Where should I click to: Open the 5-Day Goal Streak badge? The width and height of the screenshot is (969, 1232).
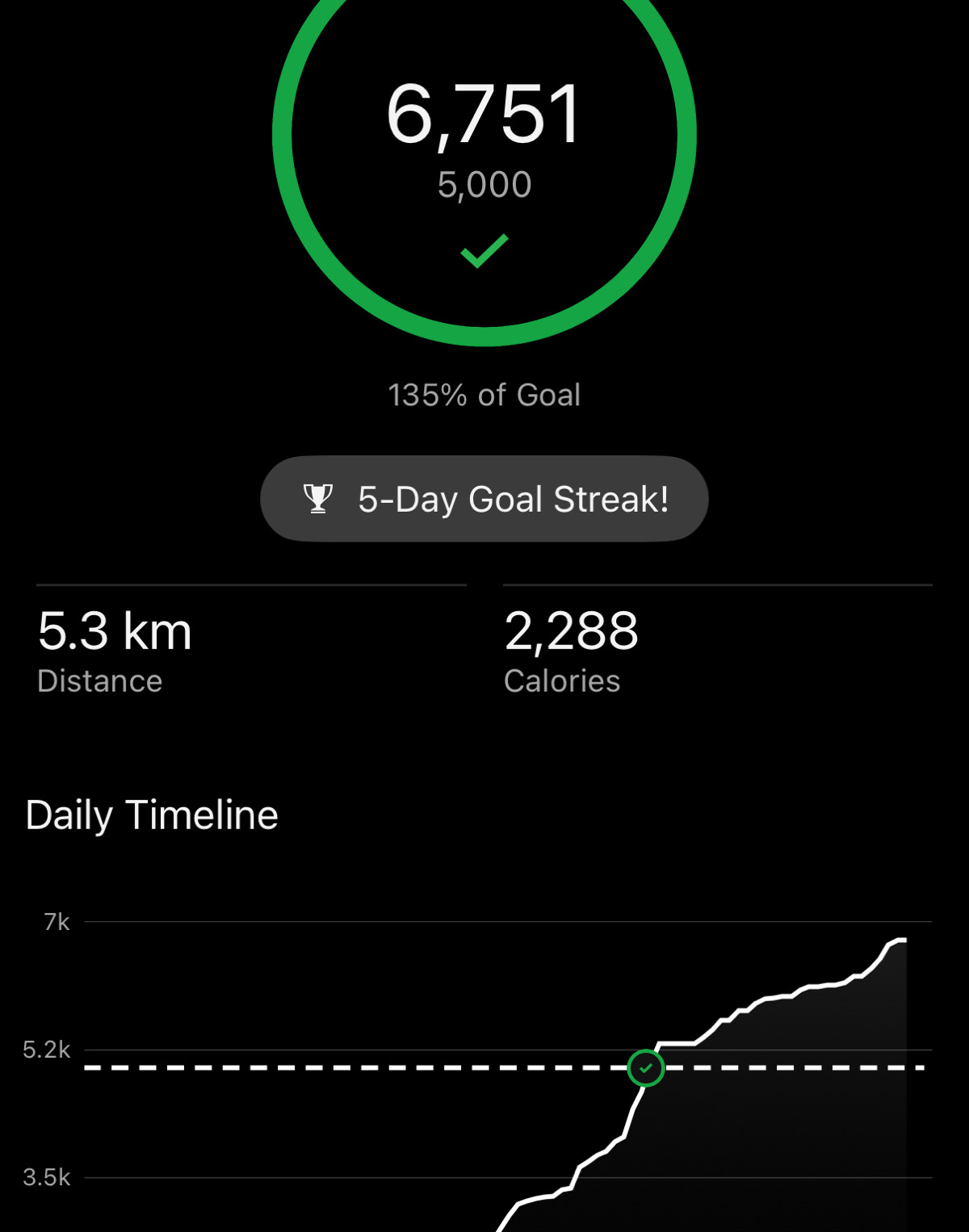pos(484,499)
